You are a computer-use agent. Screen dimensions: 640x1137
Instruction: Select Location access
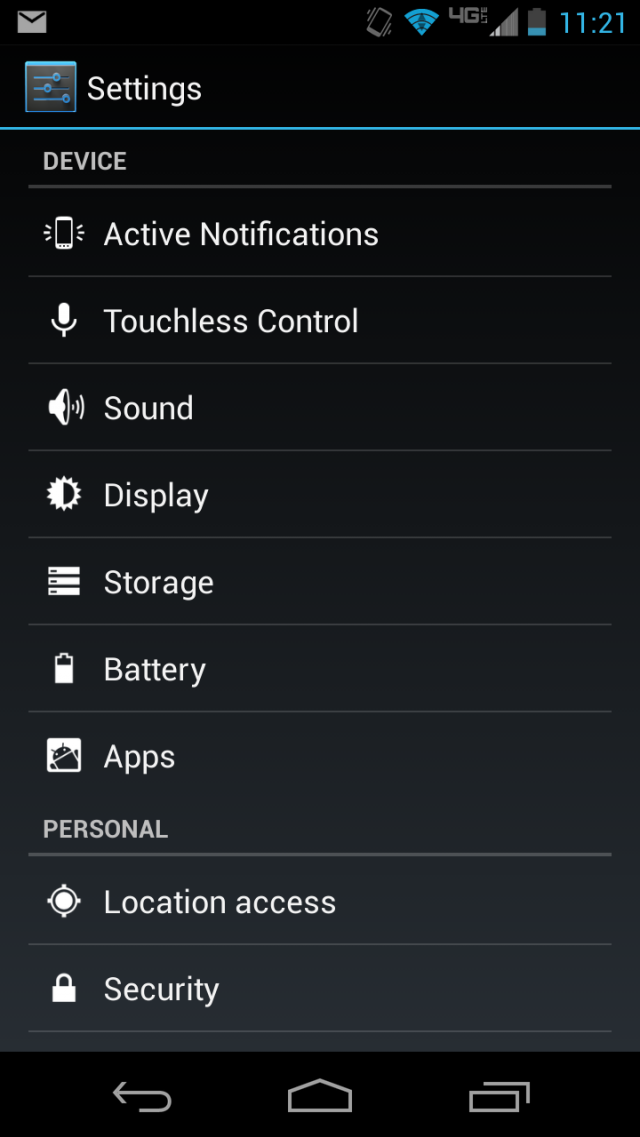point(219,902)
